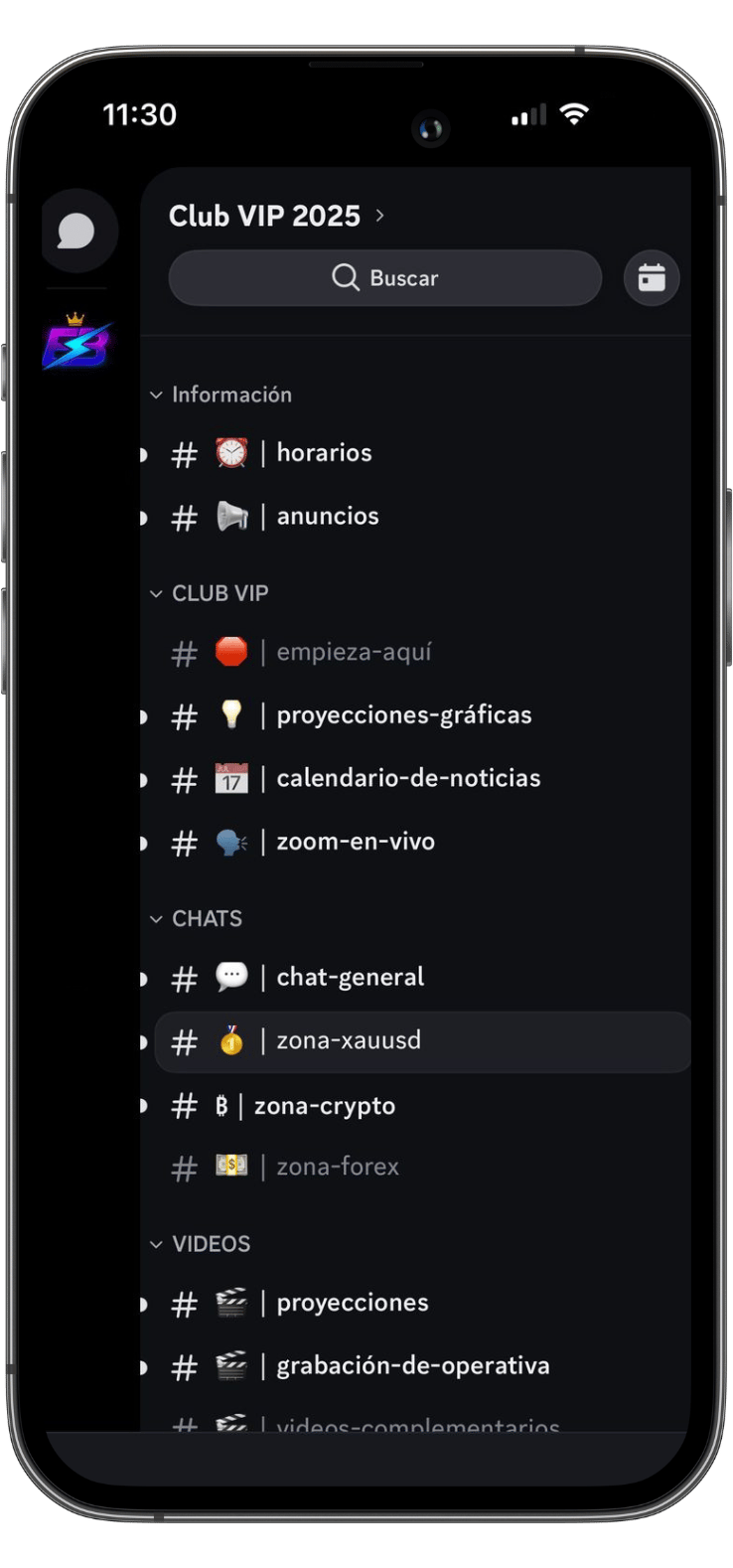Open Club VIP 2025 server menu
The image size is (733, 1568).
276,216
